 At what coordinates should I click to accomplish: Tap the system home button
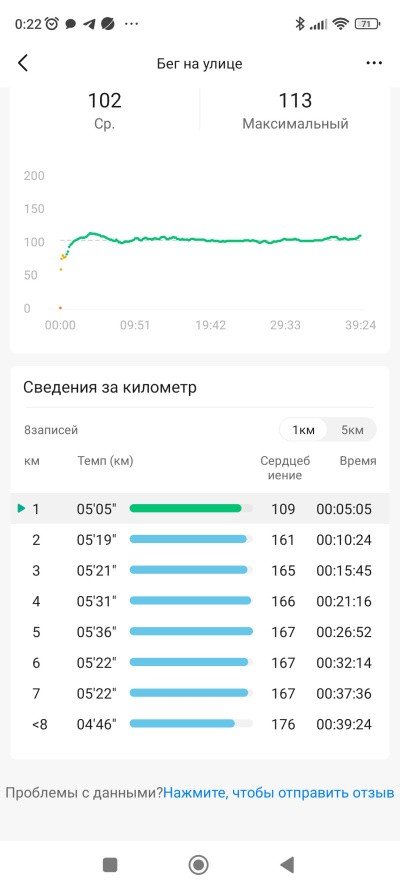tap(198, 865)
